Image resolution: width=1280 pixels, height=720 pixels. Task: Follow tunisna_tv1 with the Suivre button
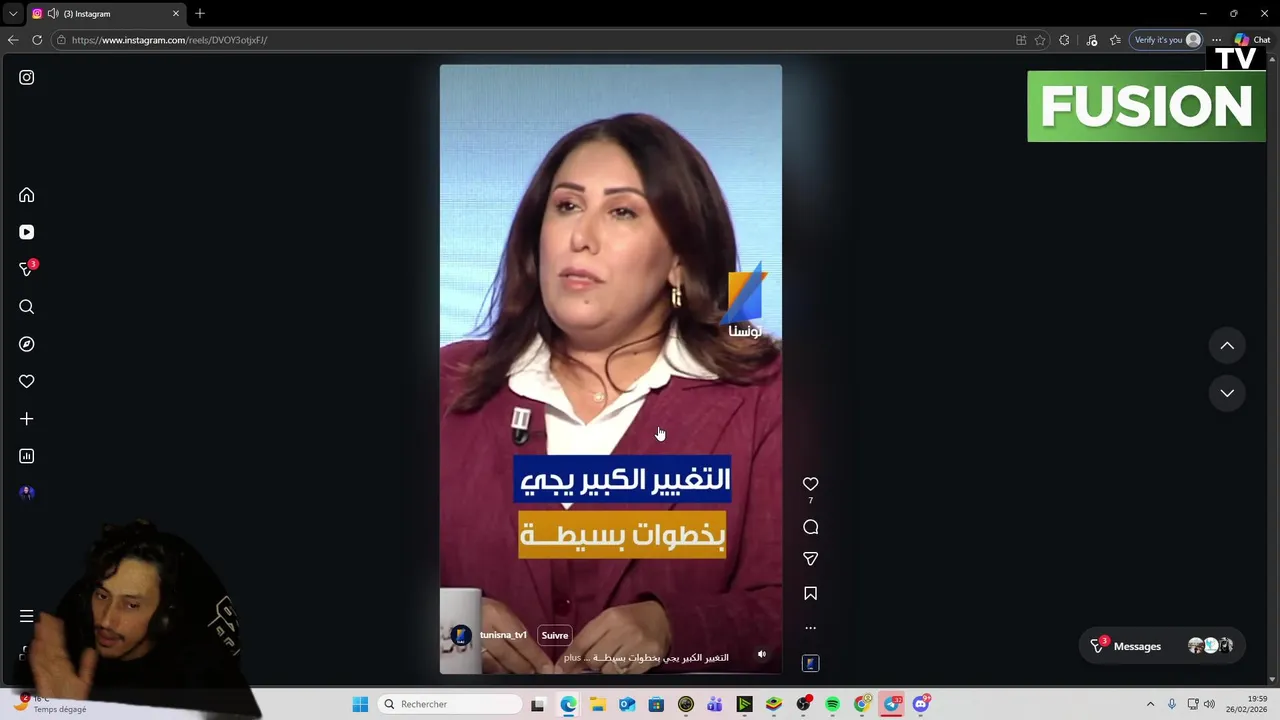tap(554, 635)
